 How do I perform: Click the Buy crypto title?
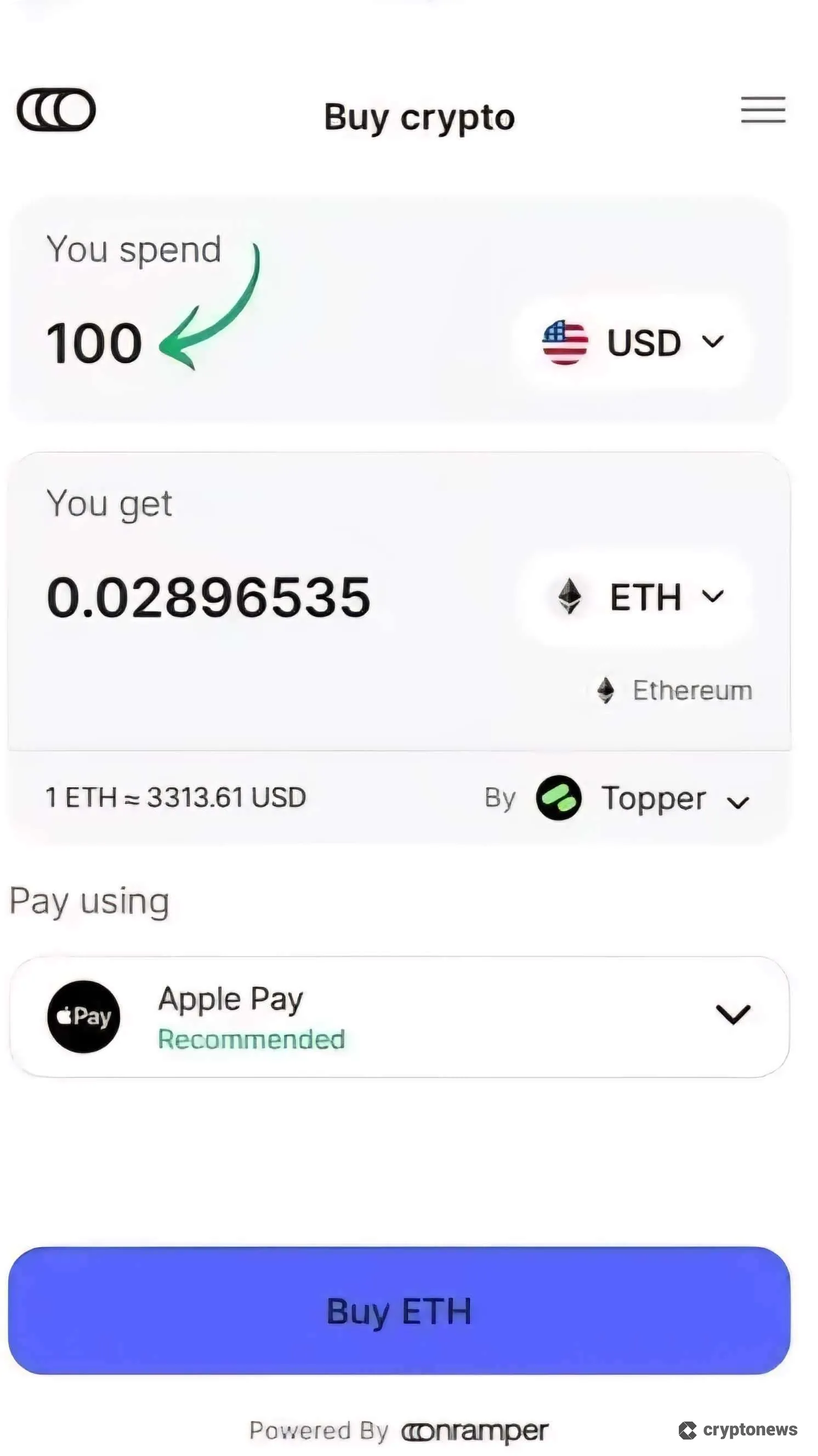click(418, 117)
